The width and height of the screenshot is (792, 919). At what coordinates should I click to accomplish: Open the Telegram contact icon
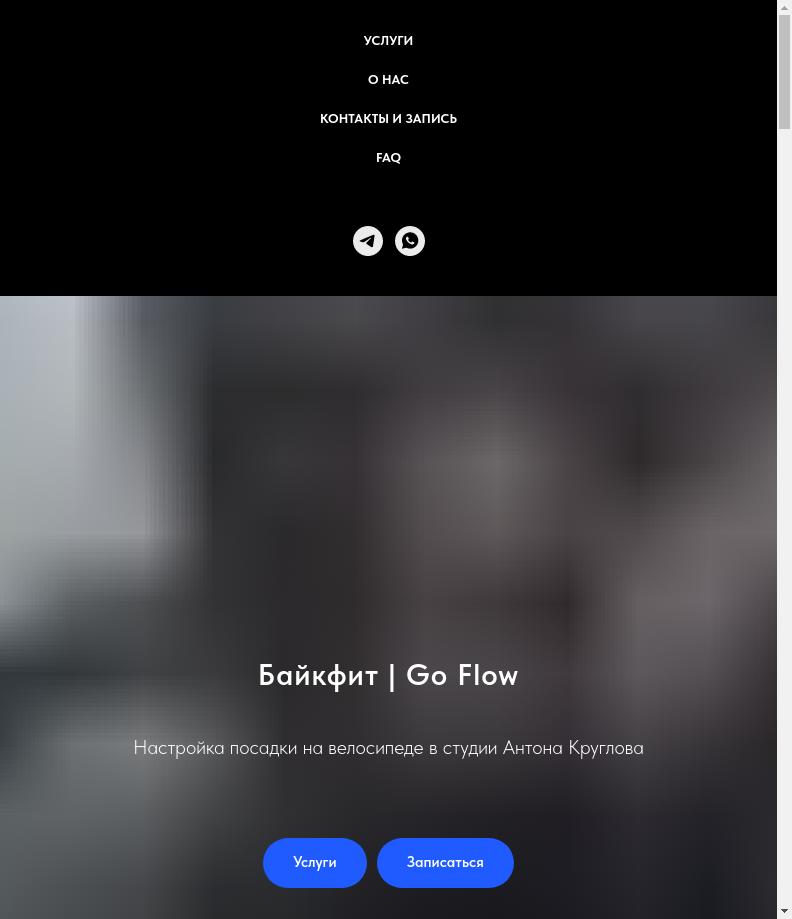click(x=368, y=241)
